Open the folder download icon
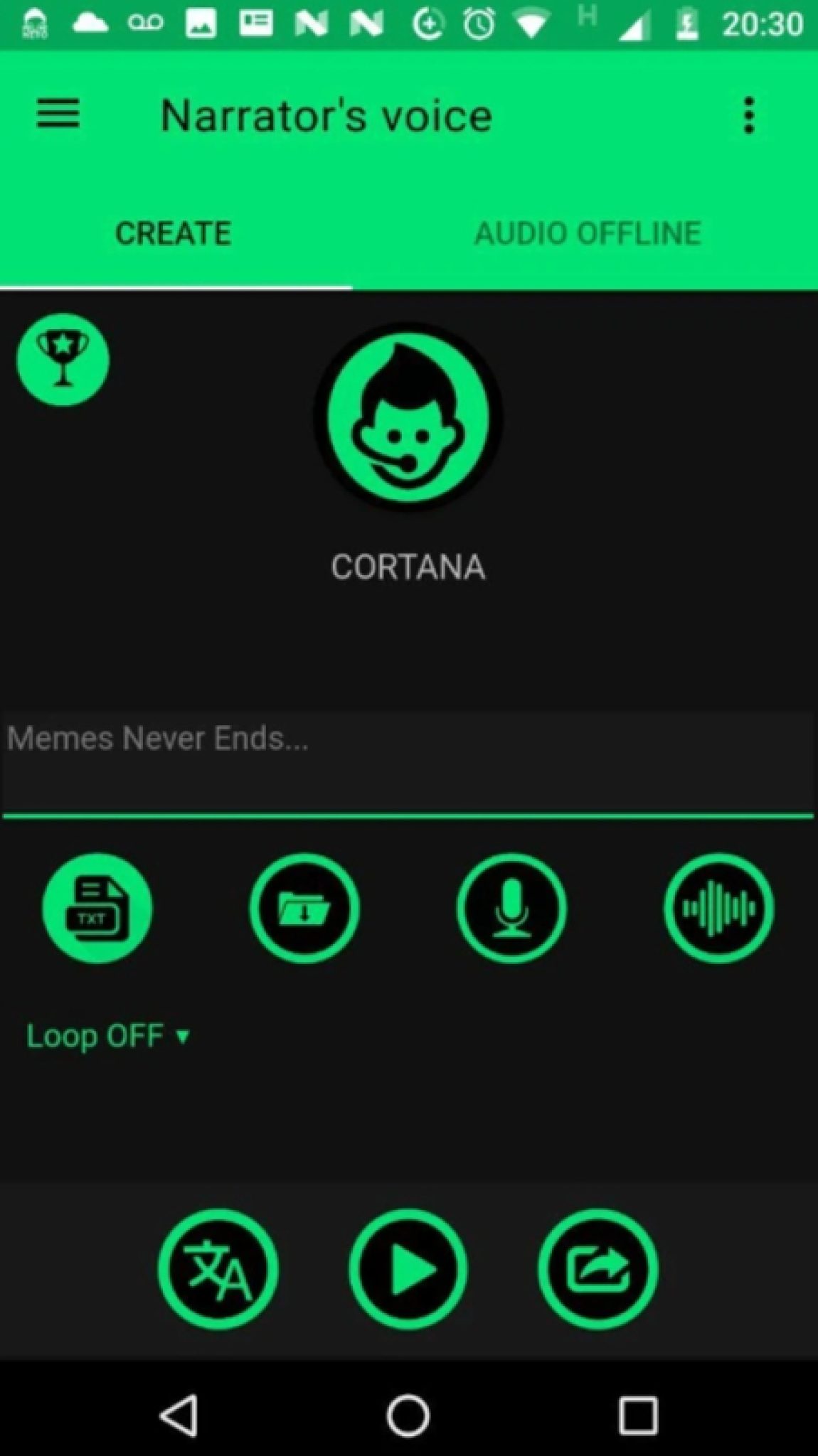The image size is (818, 1456). tap(304, 908)
